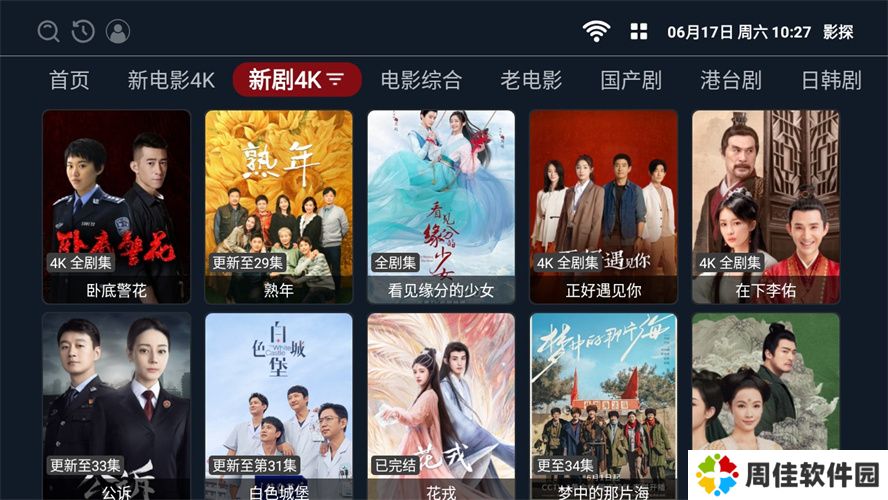Open the drama 花戎
This screenshot has width=888, height=500.
point(441,405)
